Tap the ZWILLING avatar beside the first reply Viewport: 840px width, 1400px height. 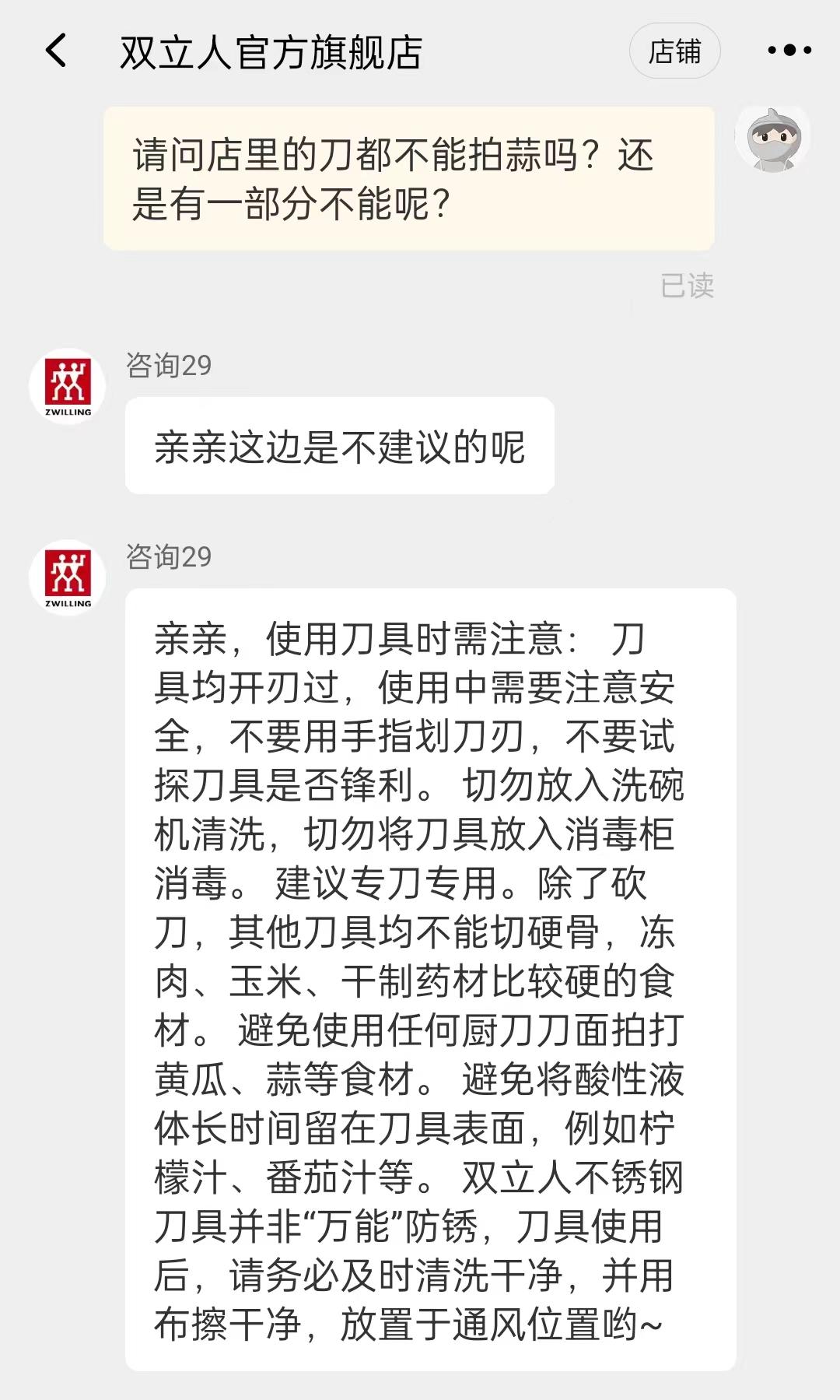[67, 387]
